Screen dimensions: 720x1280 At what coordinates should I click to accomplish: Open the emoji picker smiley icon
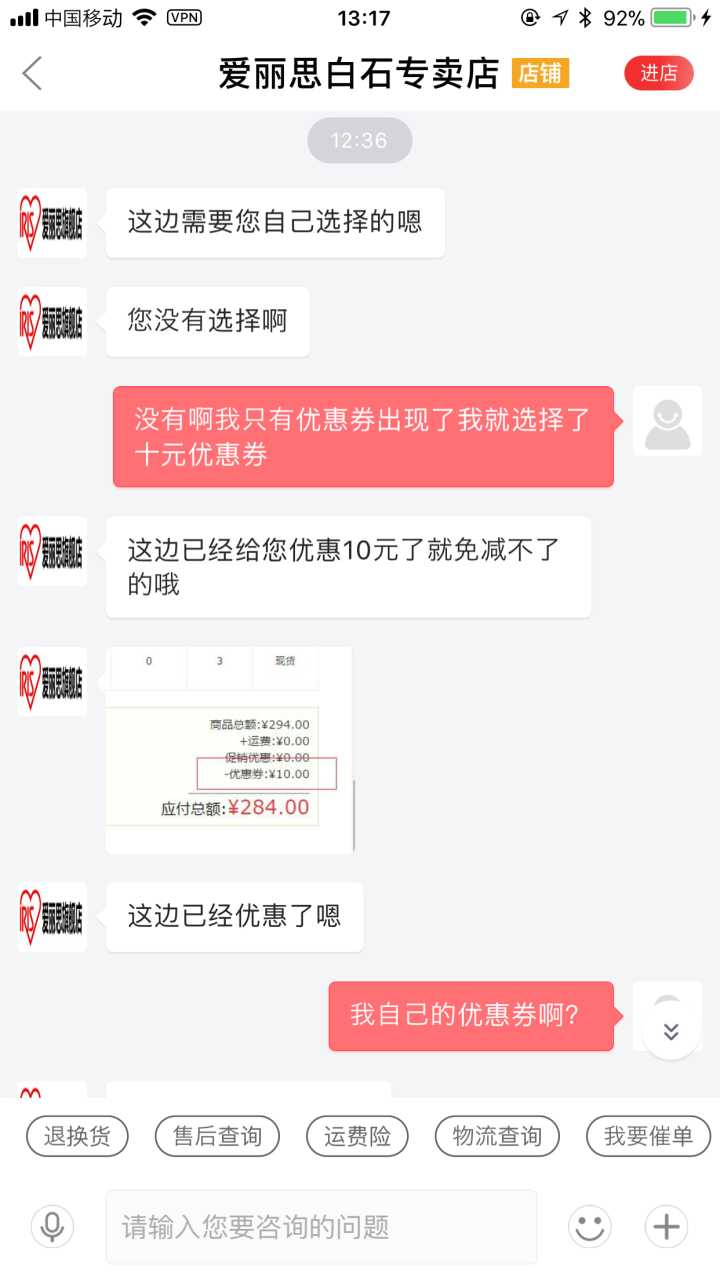coord(590,1226)
